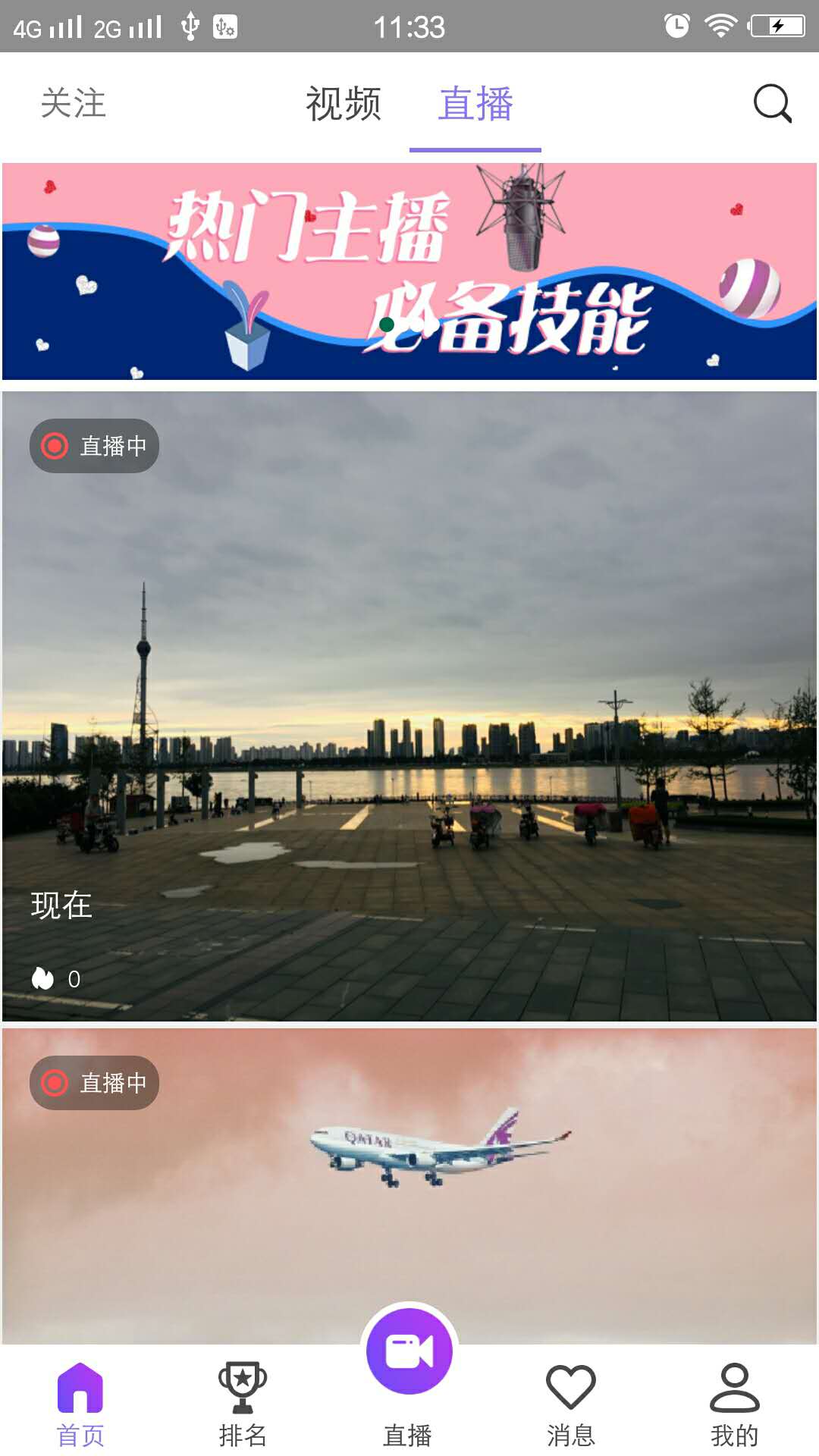Open the 我的 profile tab
This screenshot has width=819, height=1456.
[x=734, y=1403]
